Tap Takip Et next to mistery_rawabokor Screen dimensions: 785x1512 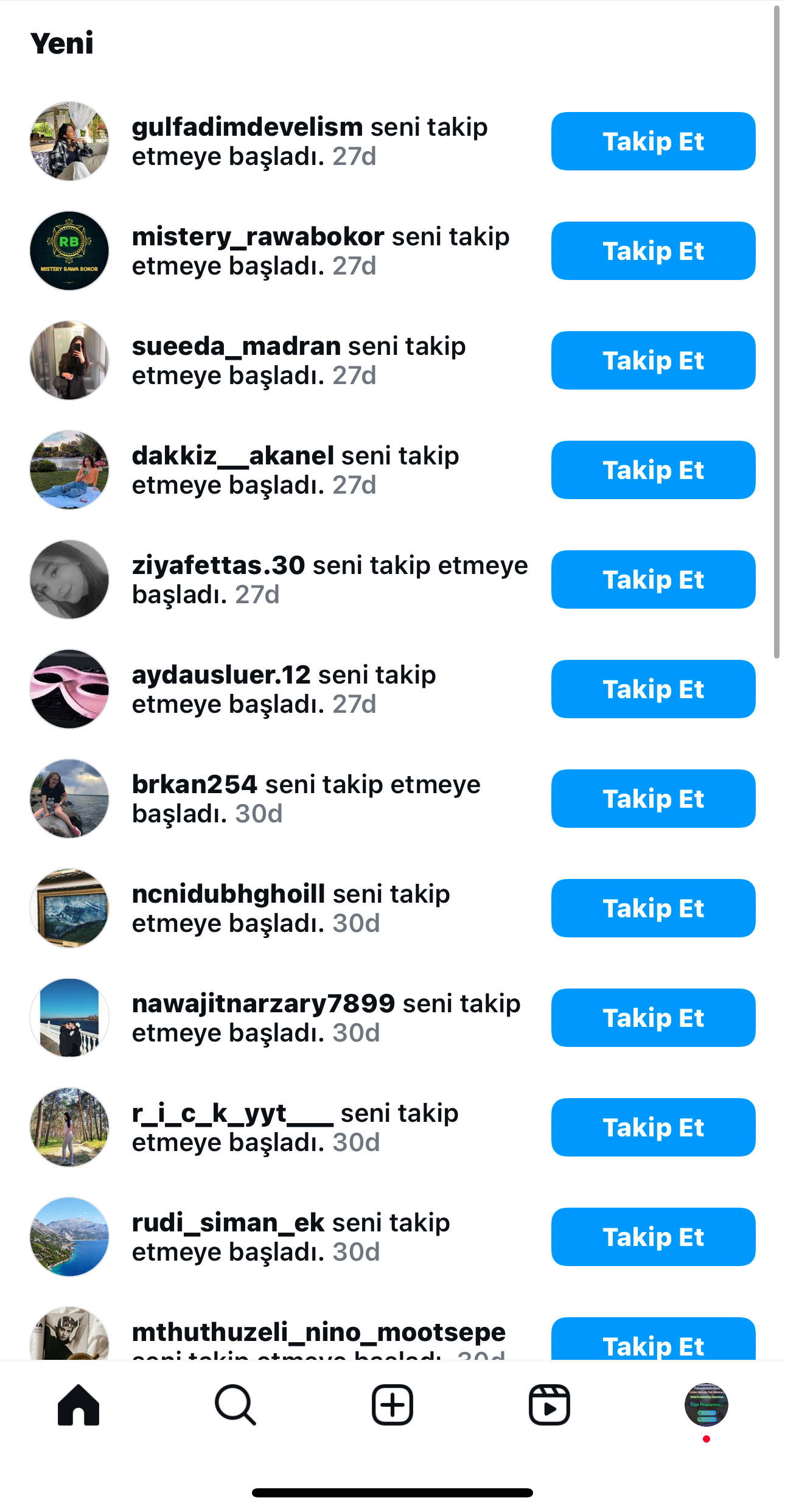pos(653,251)
